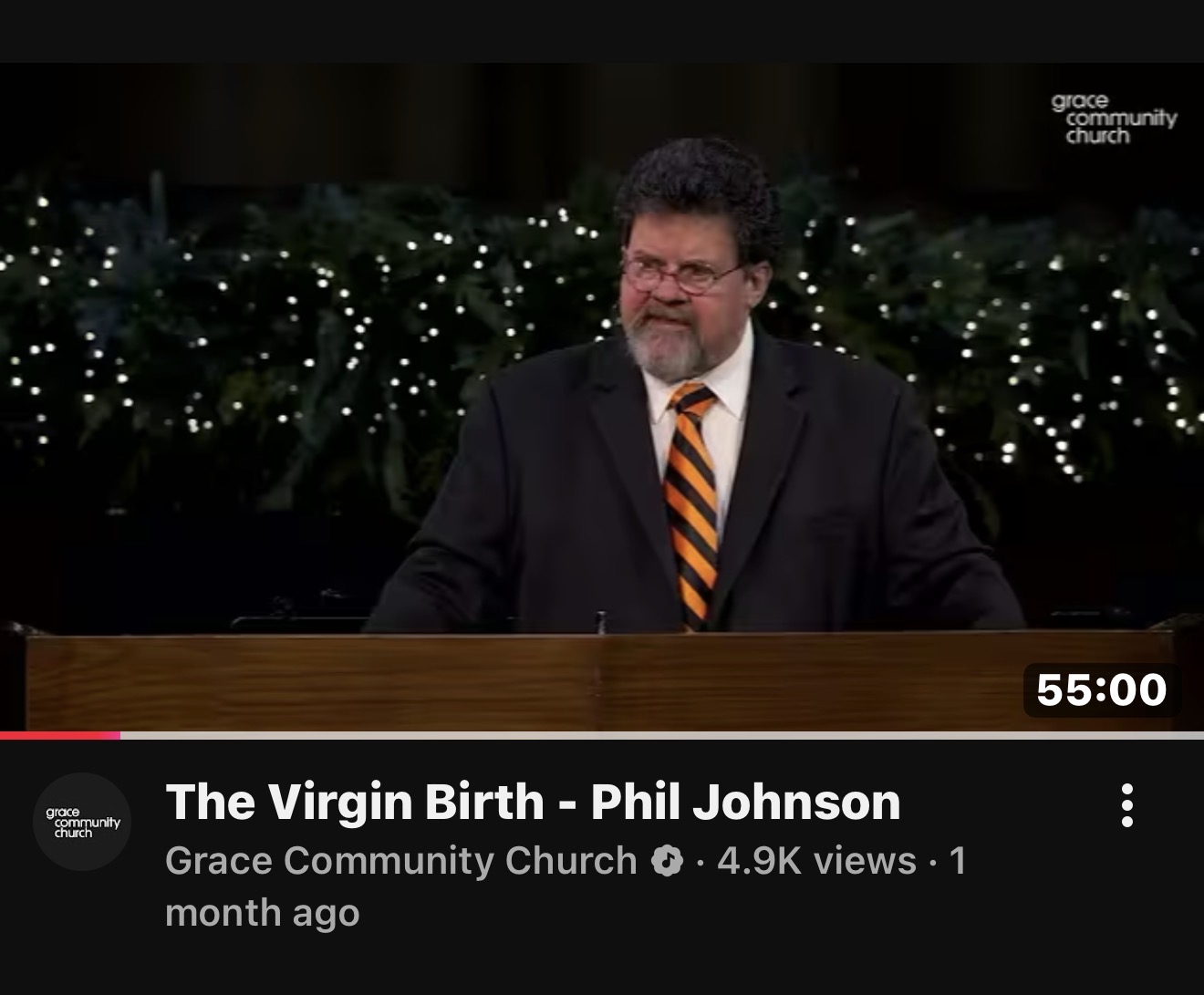Image resolution: width=1204 pixels, height=995 pixels.
Task: Open the video's three-dot options menu
Action: (1127, 805)
